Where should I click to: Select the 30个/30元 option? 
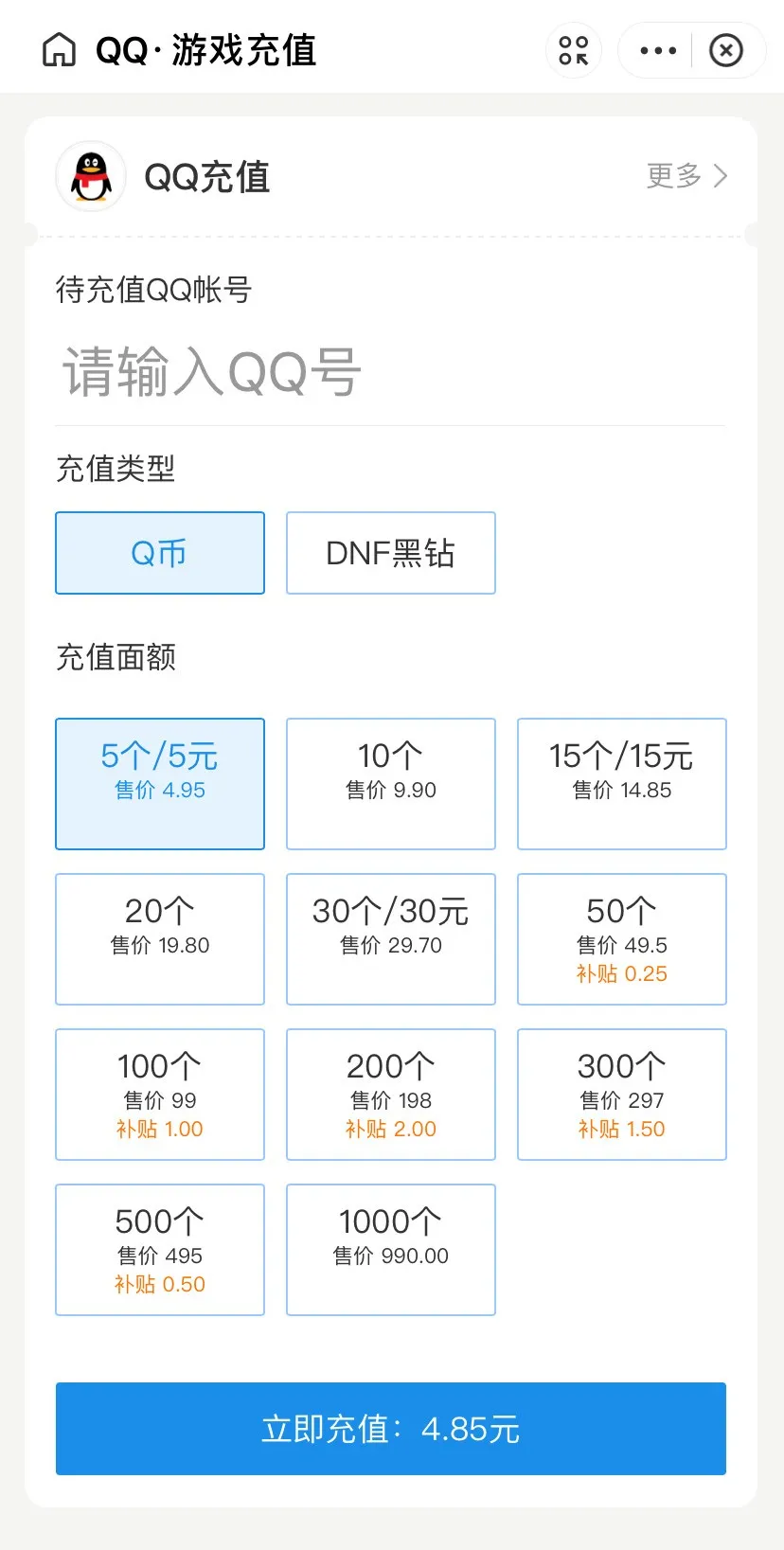390,939
